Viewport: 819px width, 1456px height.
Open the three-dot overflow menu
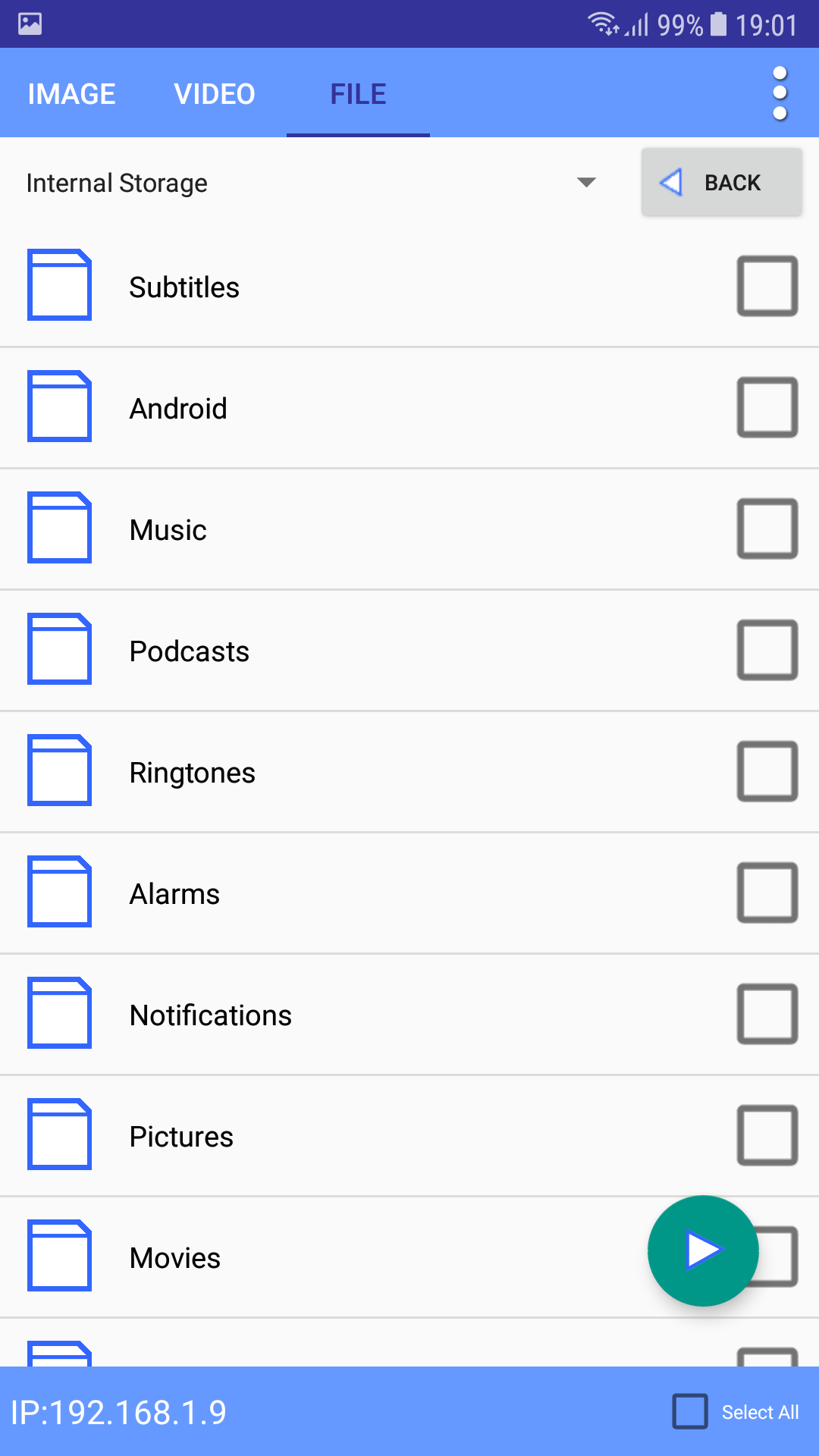780,94
